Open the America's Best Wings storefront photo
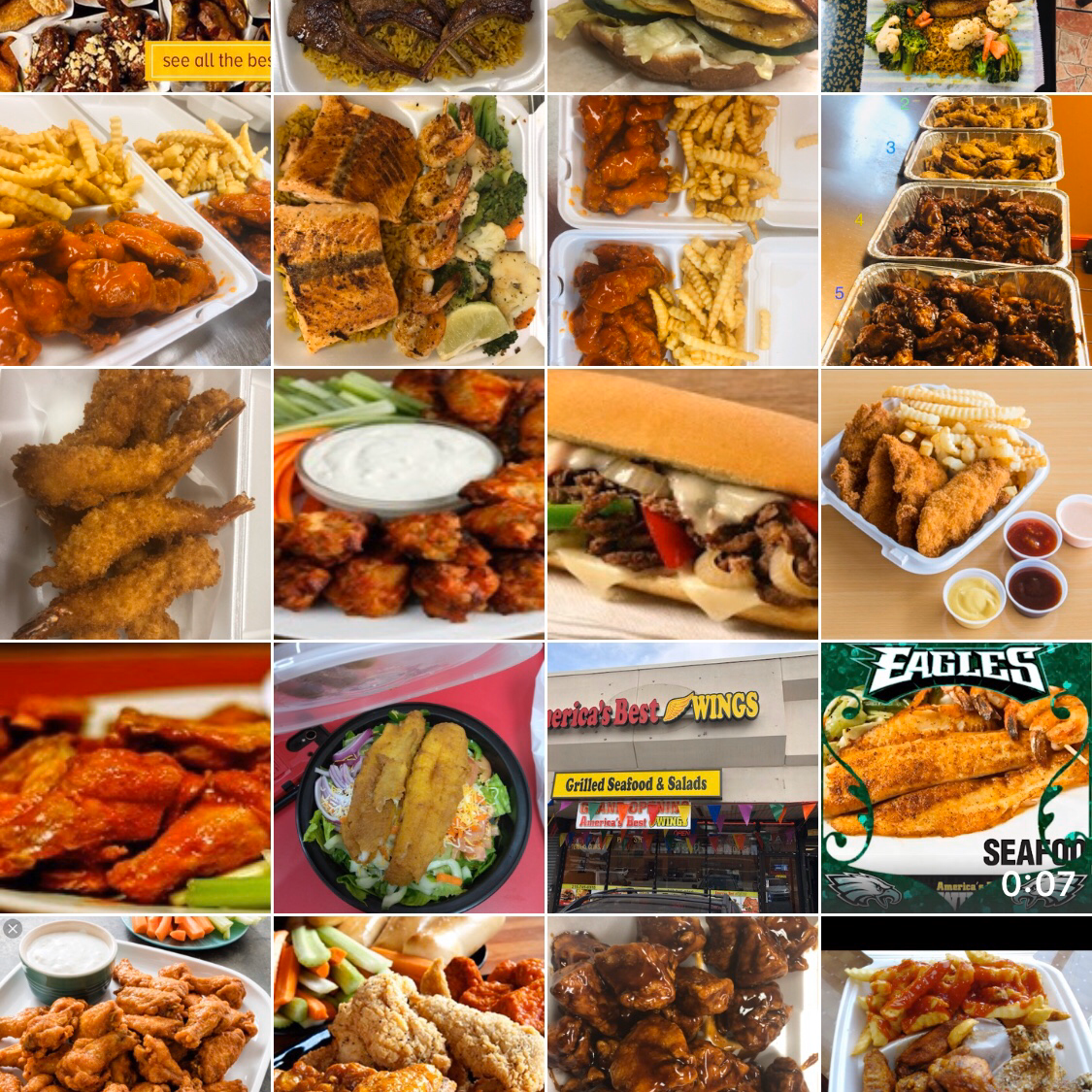1092x1092 pixels. click(682, 778)
